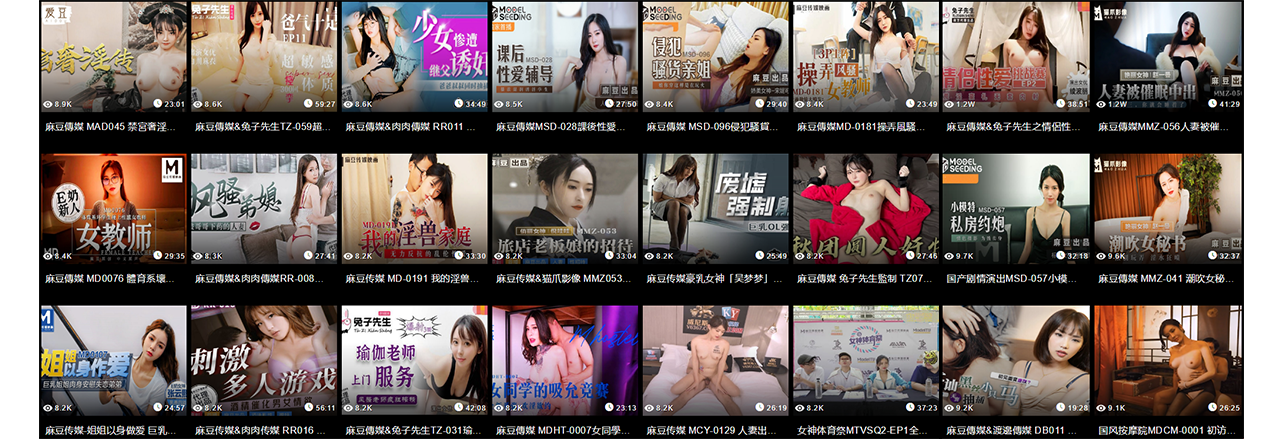The image size is (1284, 439).
Task: Open the MD0076 video tile
Action: (x=113, y=209)
